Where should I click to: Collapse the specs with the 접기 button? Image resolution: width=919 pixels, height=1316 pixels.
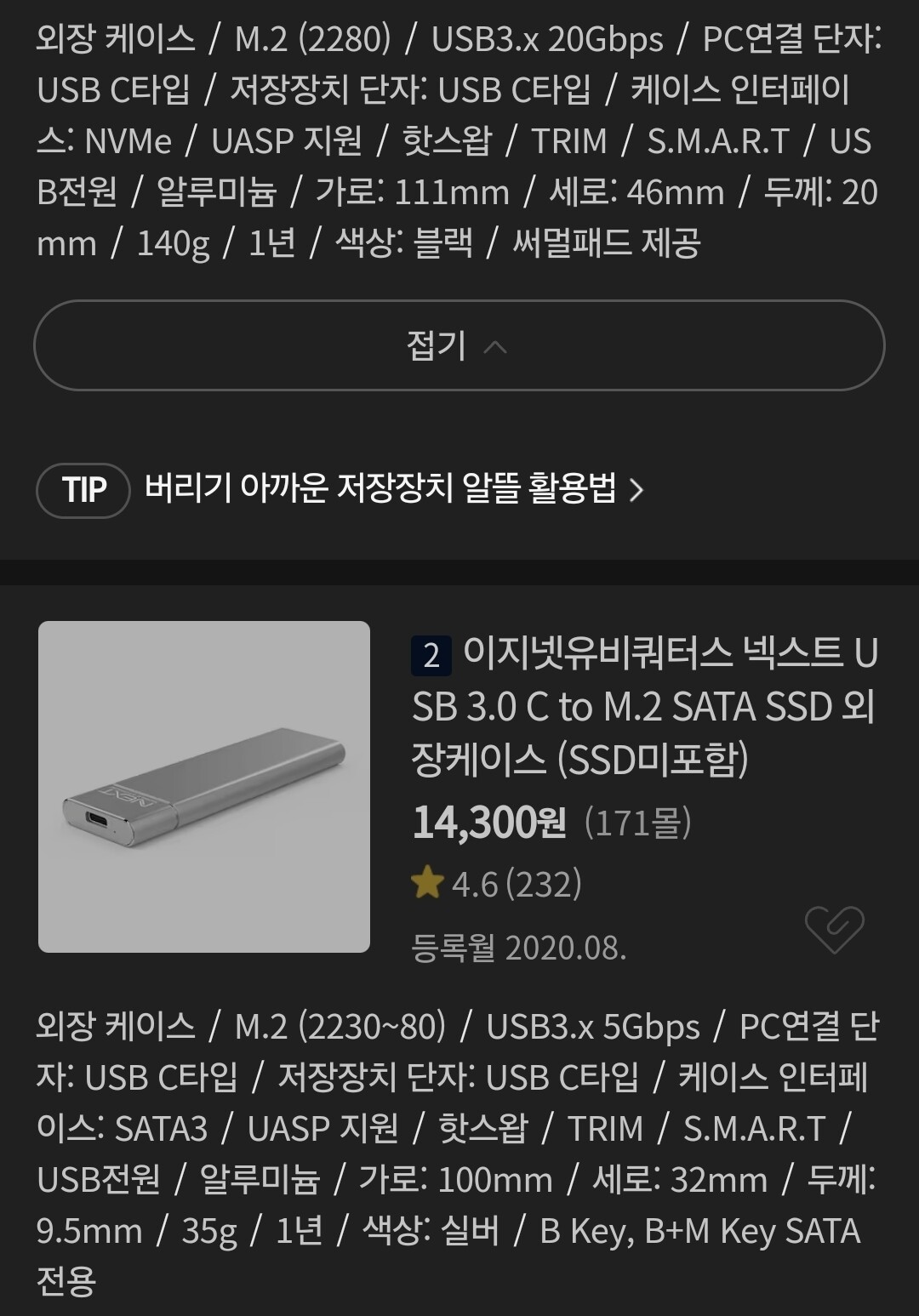[459, 345]
